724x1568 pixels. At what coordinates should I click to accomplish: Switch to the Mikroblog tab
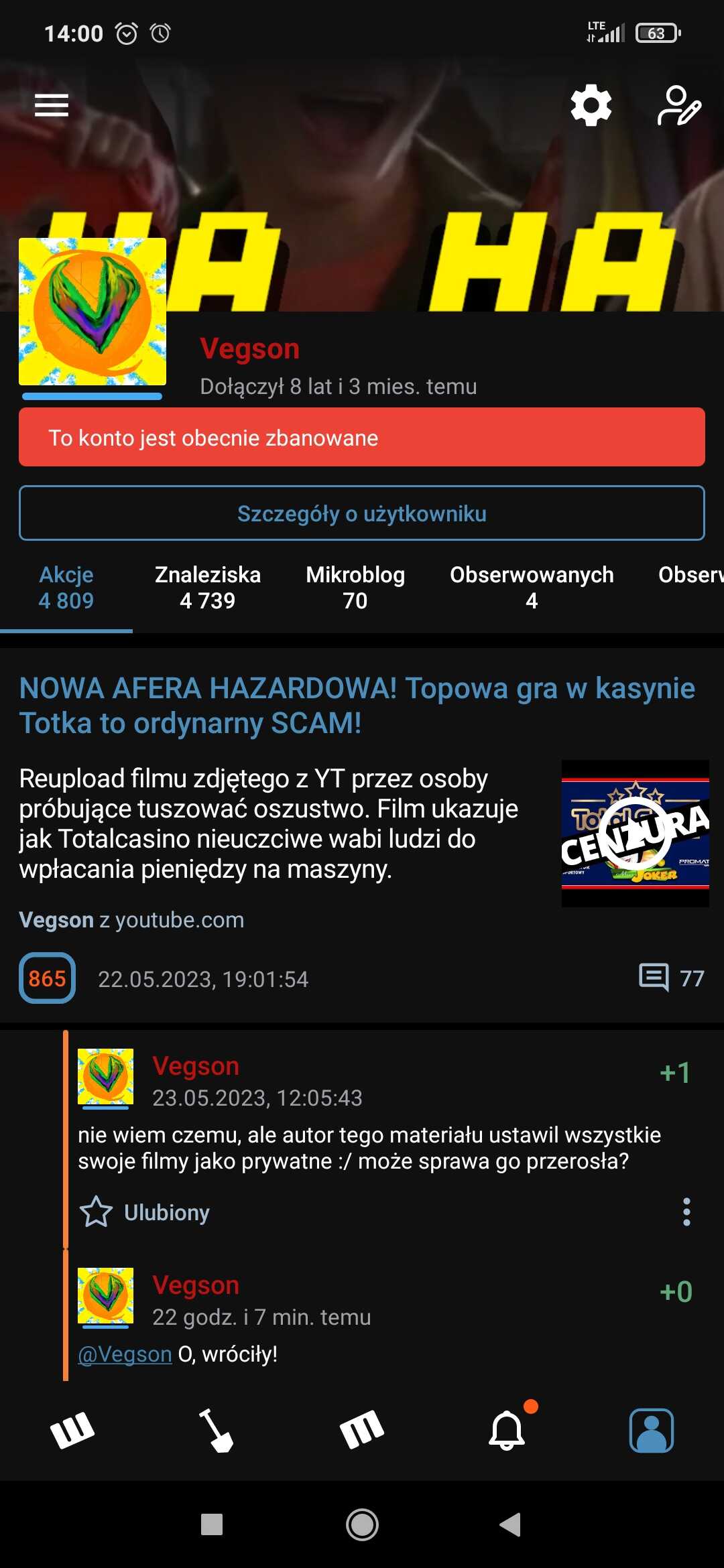tap(355, 588)
